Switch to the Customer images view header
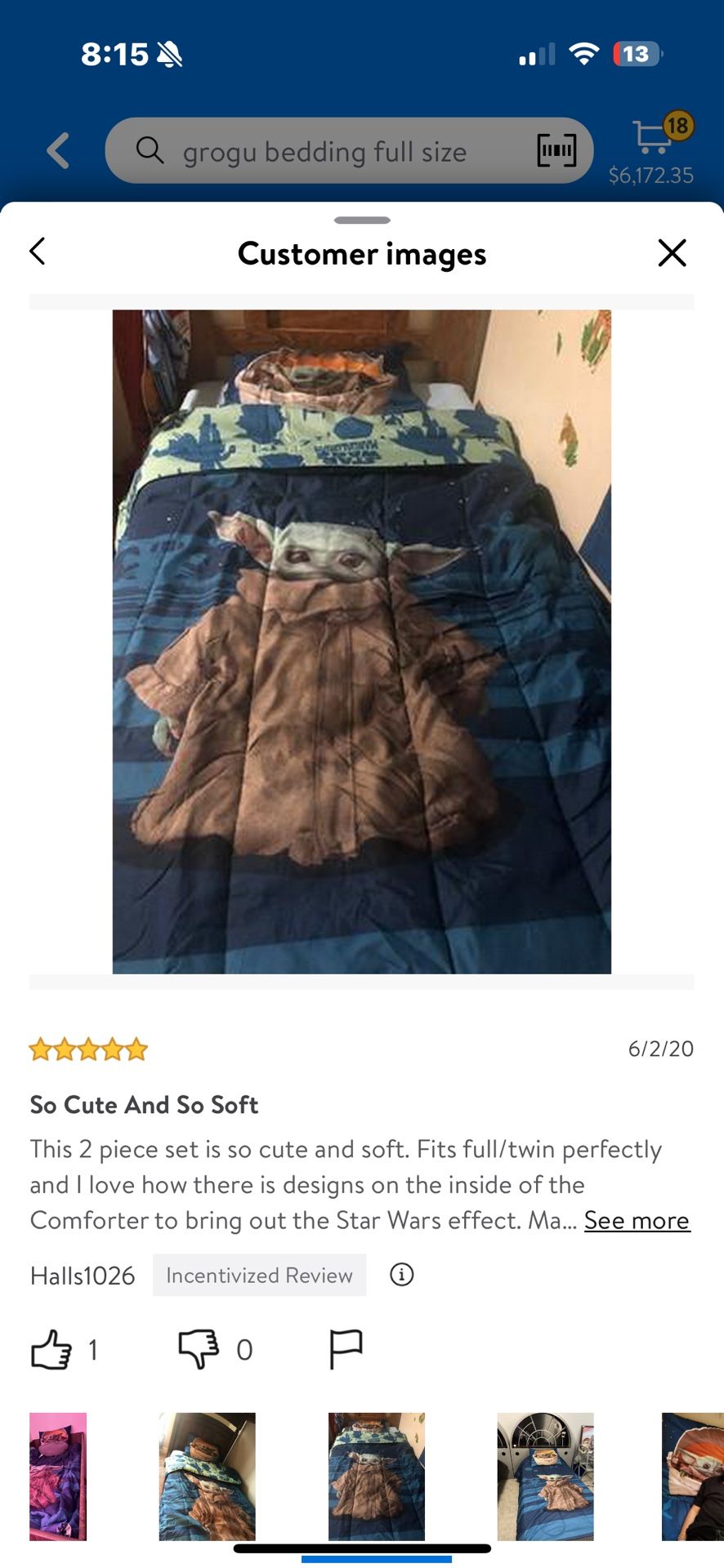 click(361, 253)
